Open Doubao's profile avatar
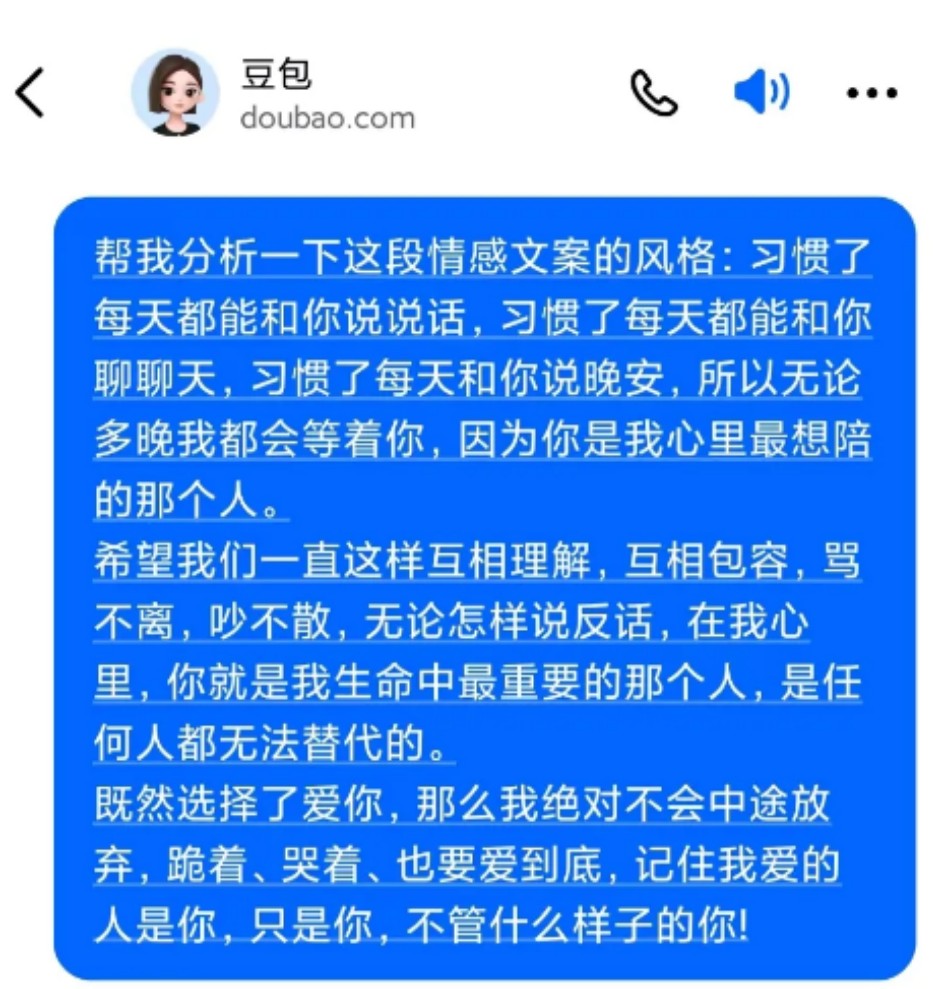The width and height of the screenshot is (933, 989). (175, 93)
